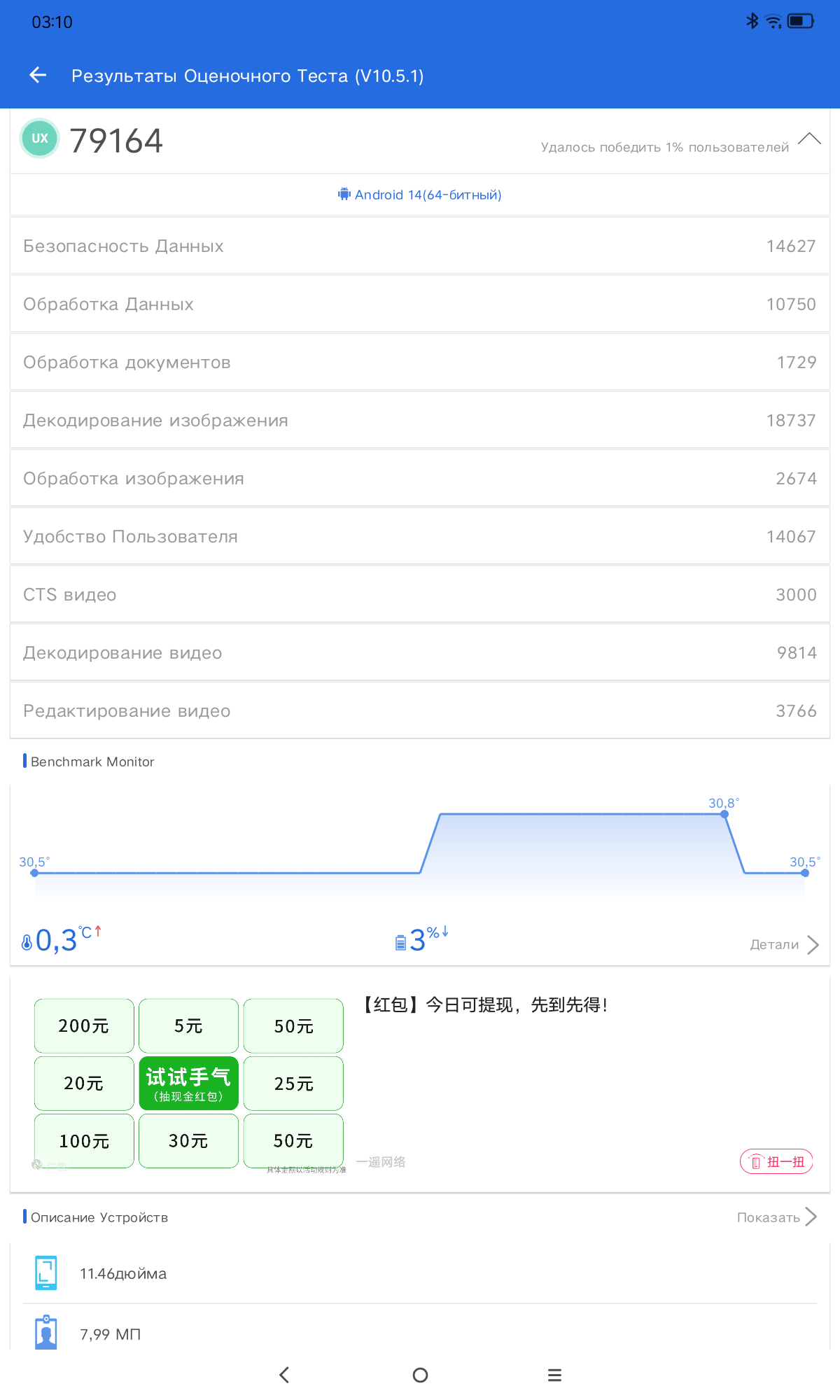
Task: Open recent apps in navigation bar
Action: click(x=554, y=1375)
